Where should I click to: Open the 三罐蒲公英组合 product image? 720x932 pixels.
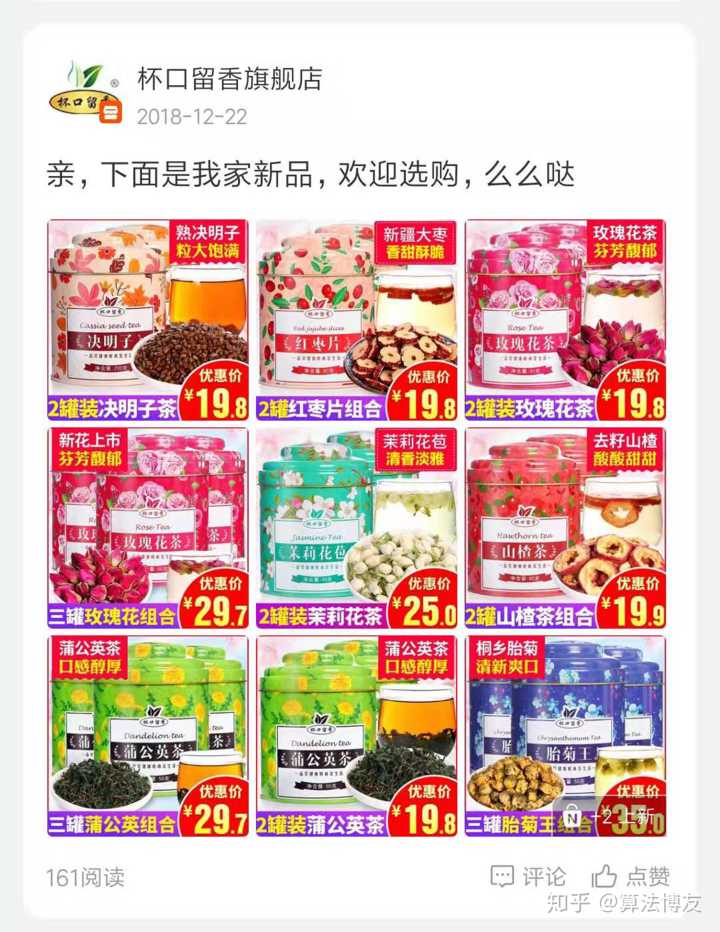[x=148, y=737]
